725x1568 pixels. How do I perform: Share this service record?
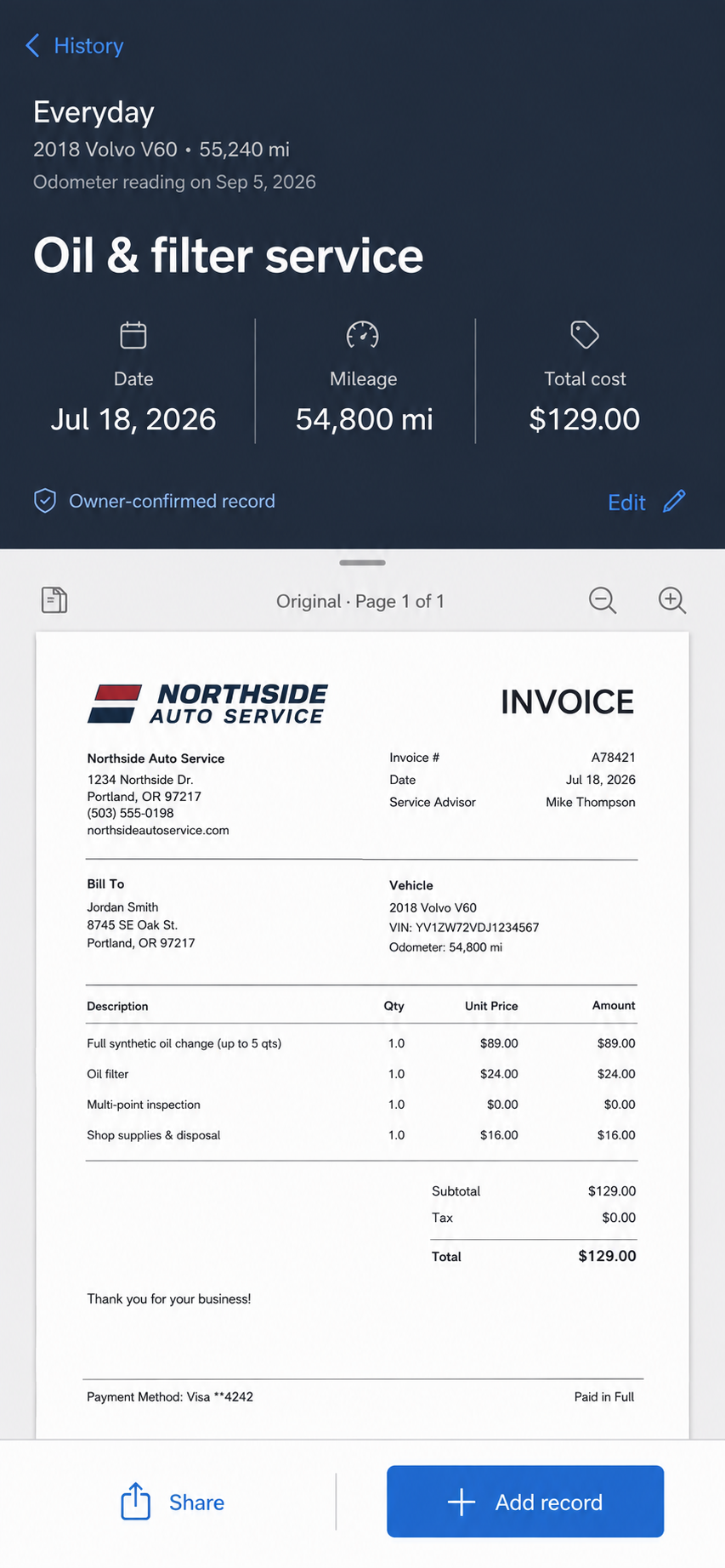(x=173, y=1502)
